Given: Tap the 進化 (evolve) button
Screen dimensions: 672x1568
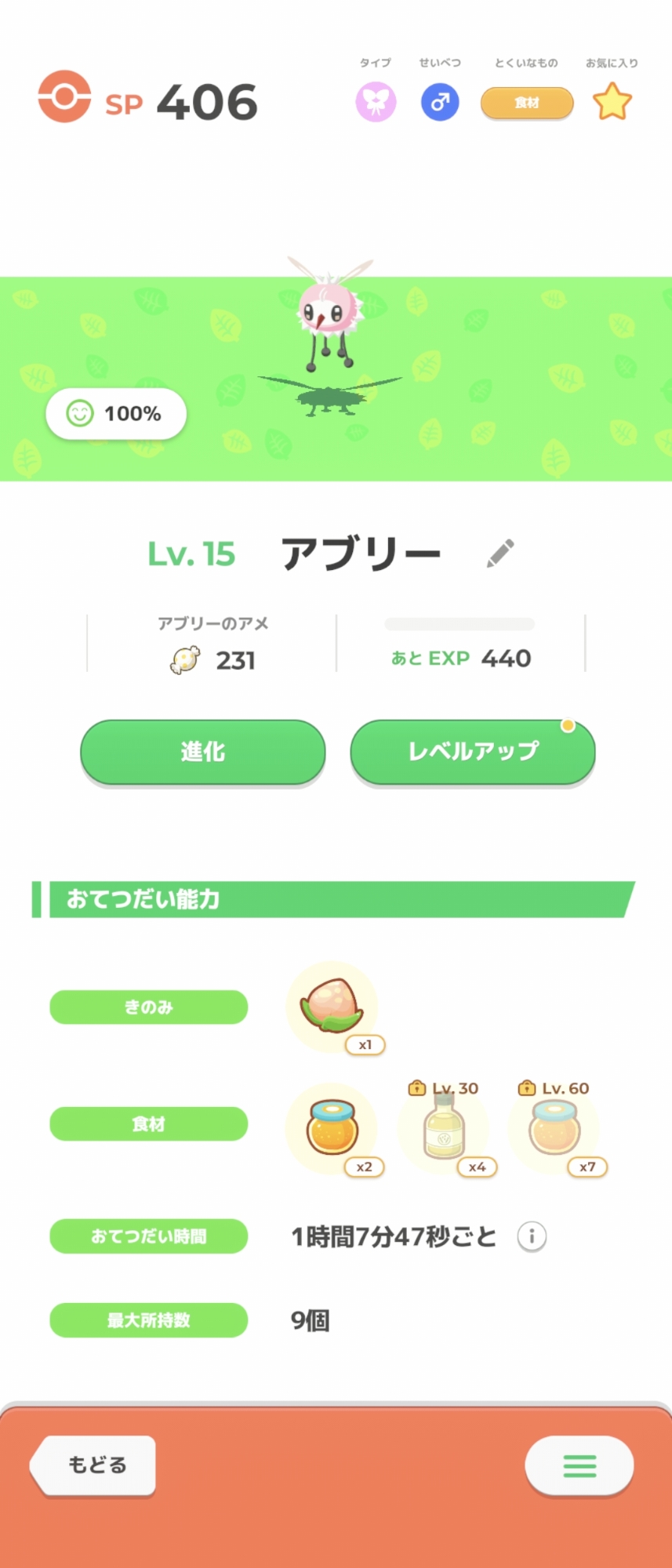Looking at the screenshot, I should [x=202, y=751].
